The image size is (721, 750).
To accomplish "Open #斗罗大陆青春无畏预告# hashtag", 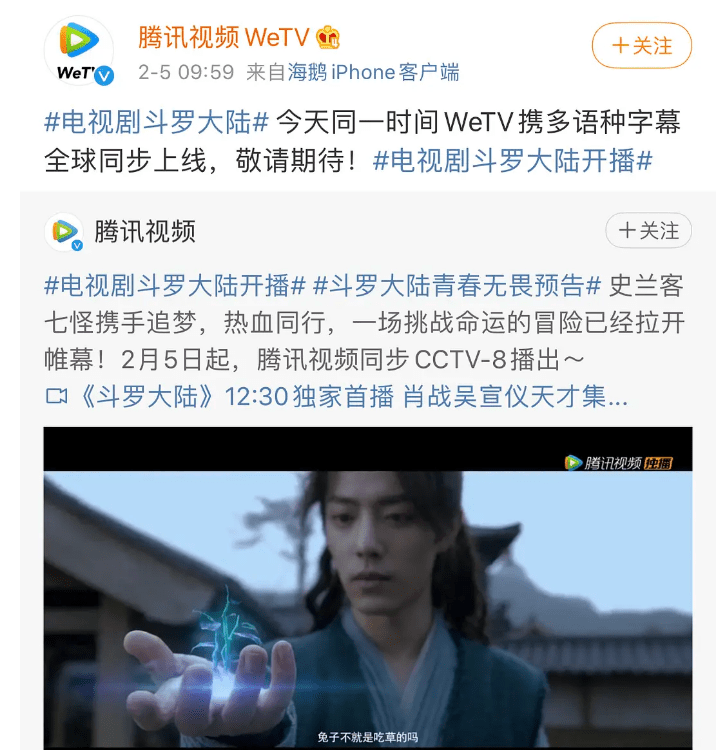I will pyautogui.click(x=457, y=285).
